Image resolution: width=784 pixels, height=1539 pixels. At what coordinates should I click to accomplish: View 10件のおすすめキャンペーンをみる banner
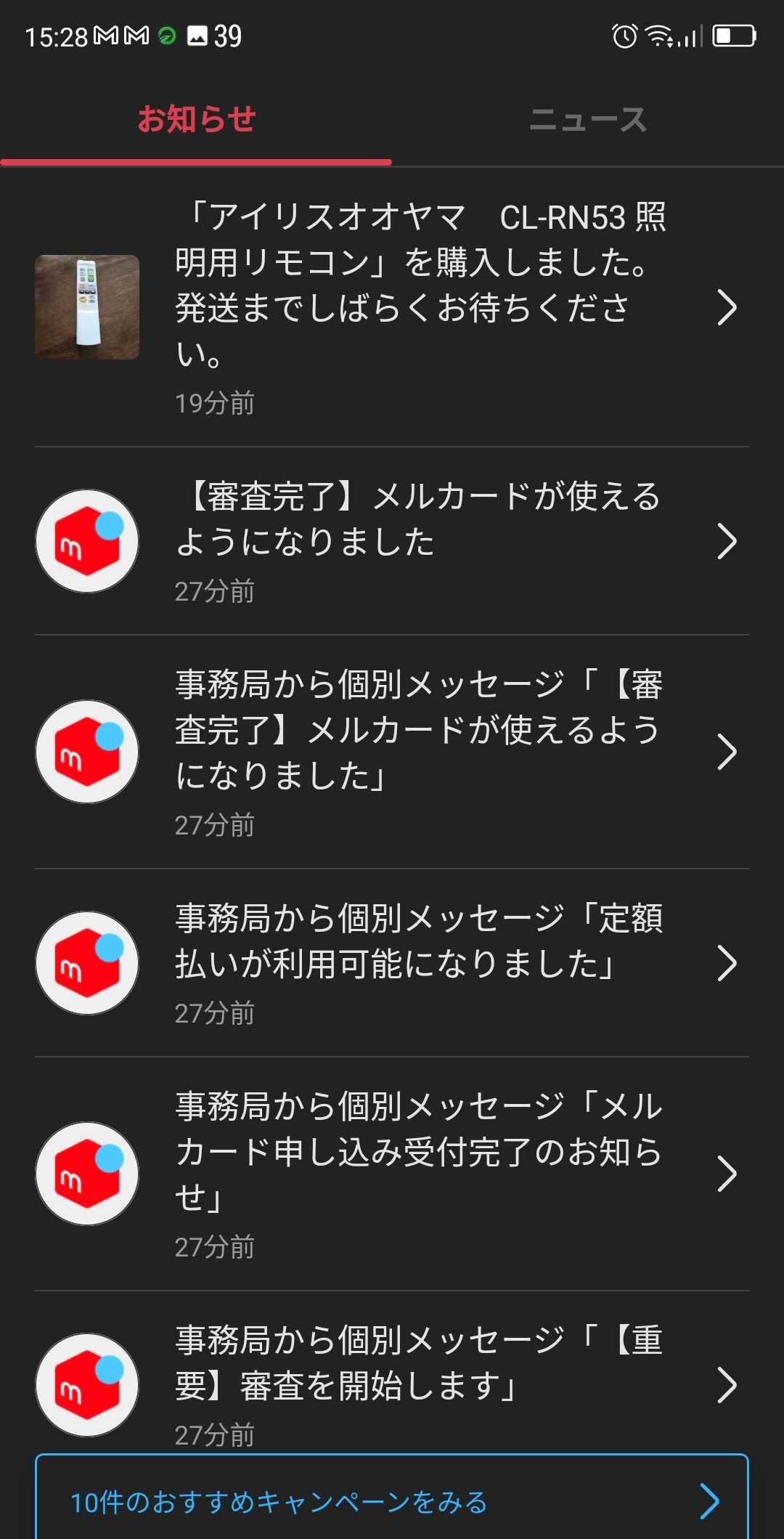392,1501
